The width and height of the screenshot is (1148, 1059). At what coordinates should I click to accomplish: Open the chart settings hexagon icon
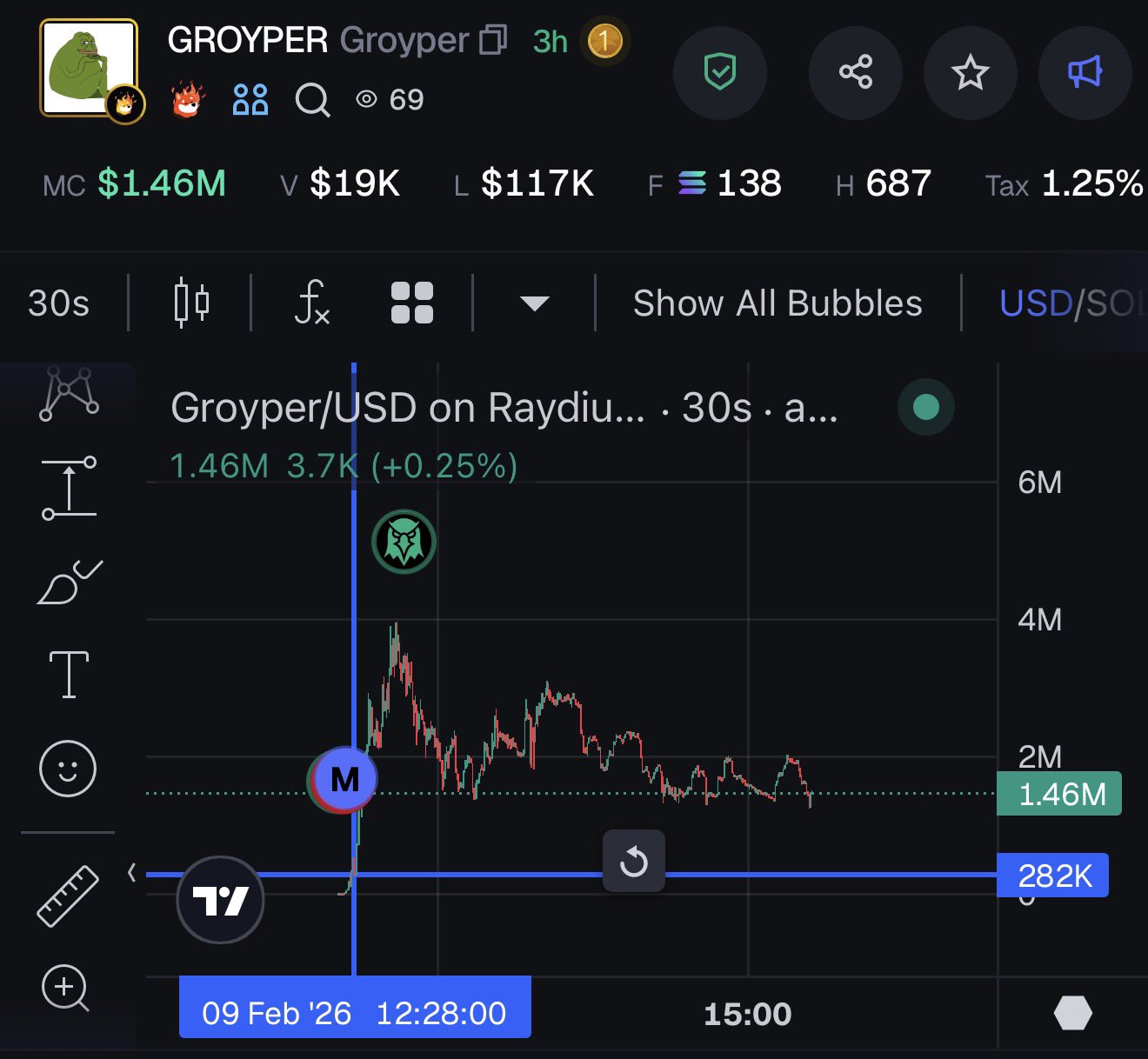coord(1072,1013)
